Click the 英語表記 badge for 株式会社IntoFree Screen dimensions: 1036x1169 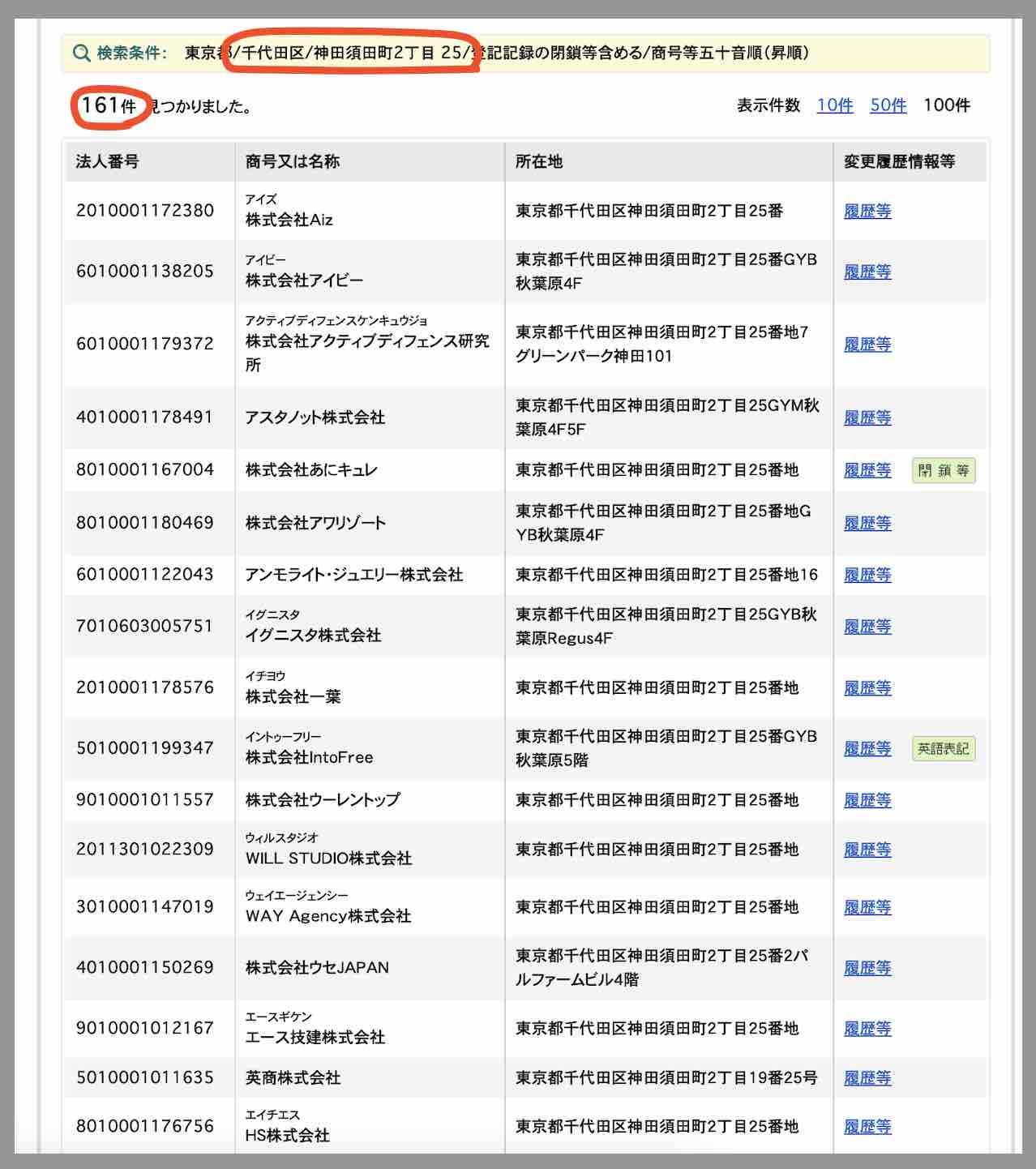pyautogui.click(x=944, y=749)
